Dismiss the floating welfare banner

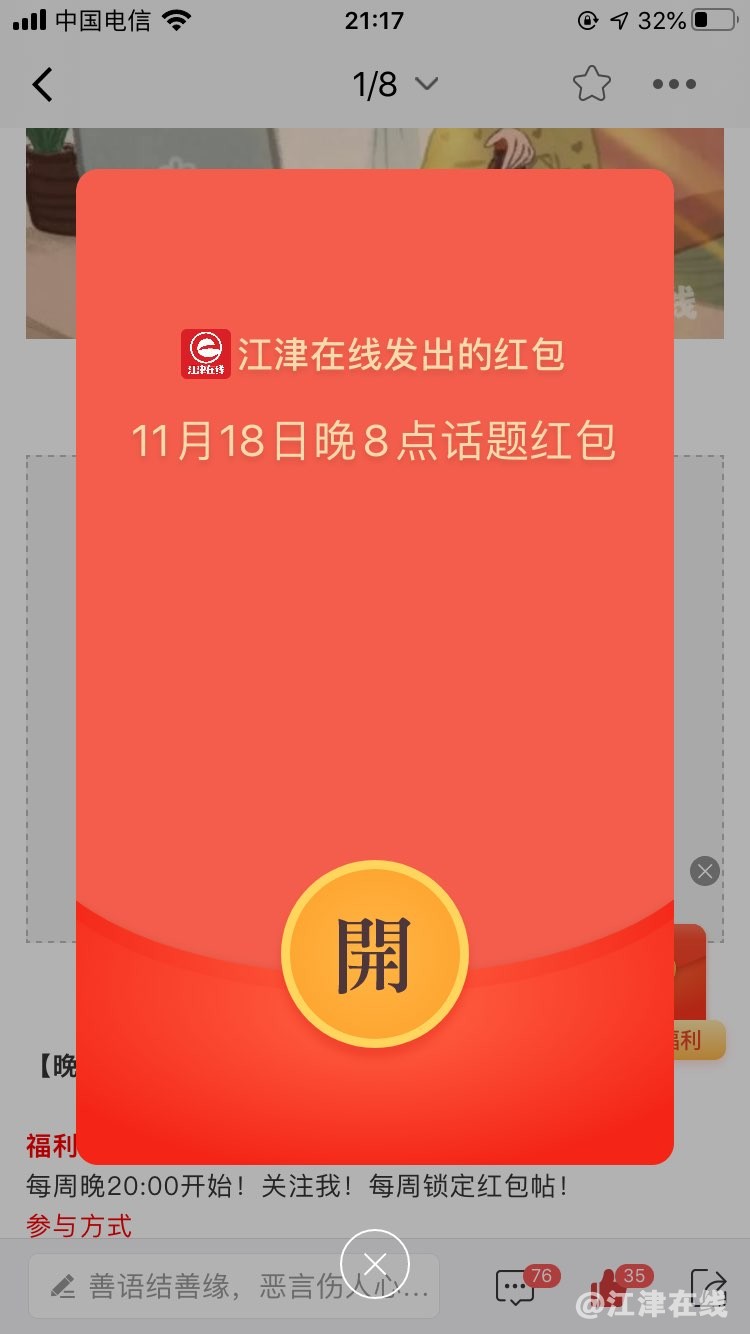705,871
